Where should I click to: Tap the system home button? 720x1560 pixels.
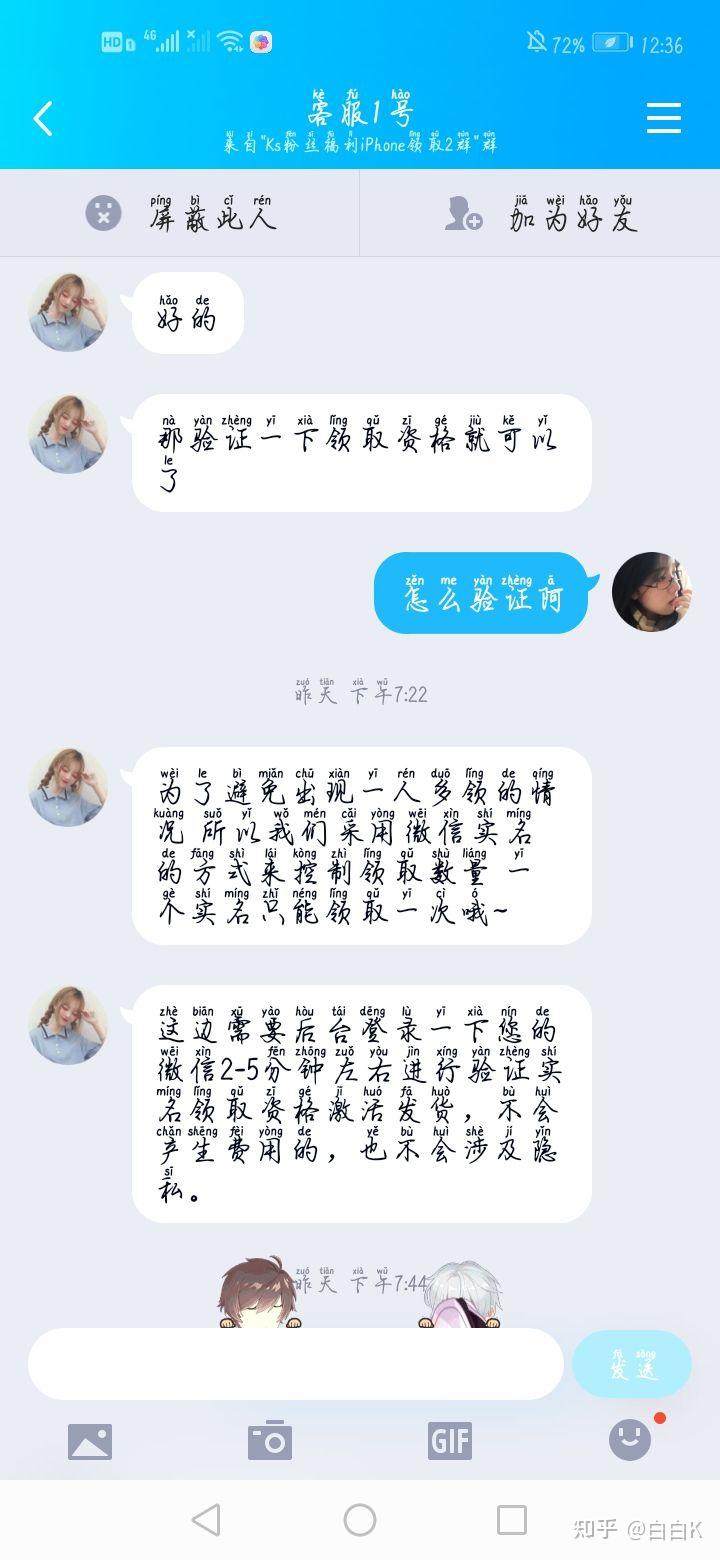point(360,1520)
